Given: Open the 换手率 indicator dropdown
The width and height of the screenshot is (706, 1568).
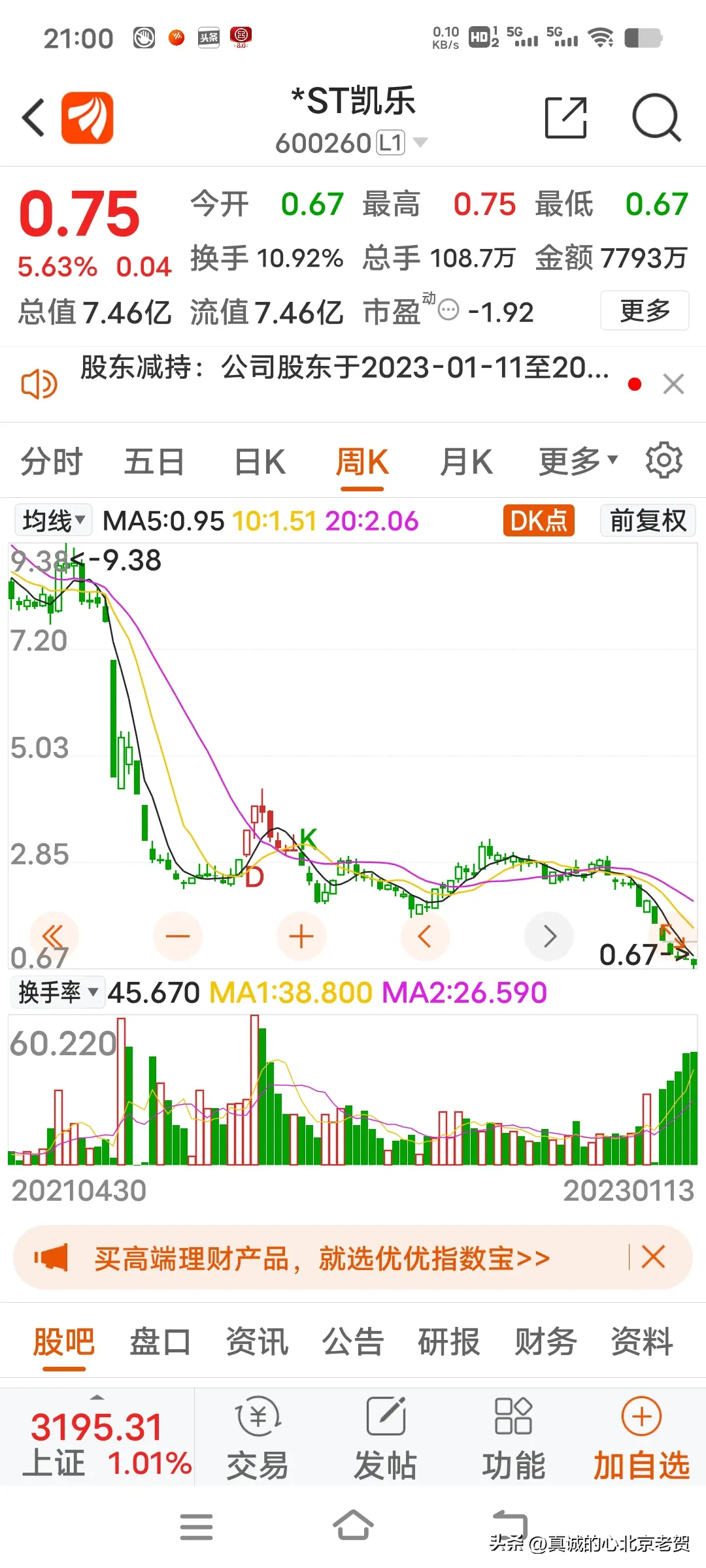Looking at the screenshot, I should [x=58, y=992].
